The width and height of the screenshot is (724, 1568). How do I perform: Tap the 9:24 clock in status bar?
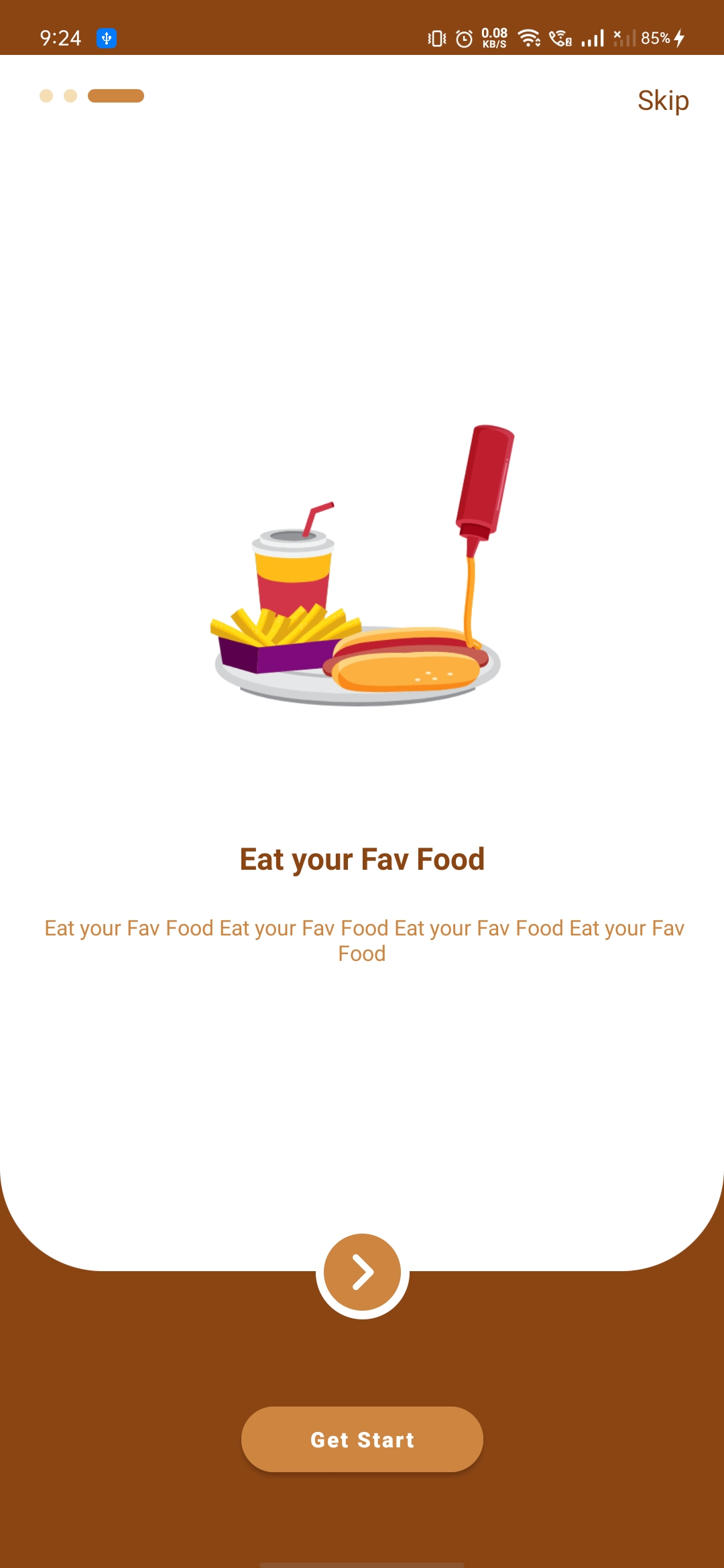tap(60, 37)
